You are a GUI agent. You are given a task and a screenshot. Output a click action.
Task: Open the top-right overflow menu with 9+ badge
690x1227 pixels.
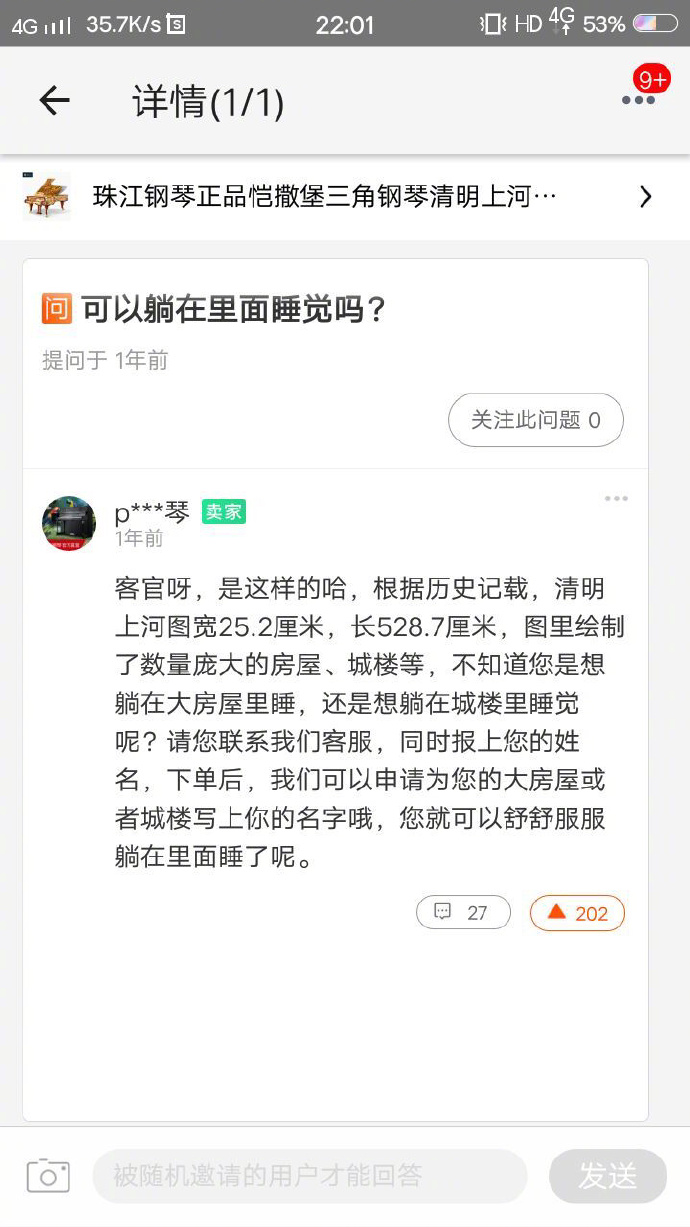[639, 98]
